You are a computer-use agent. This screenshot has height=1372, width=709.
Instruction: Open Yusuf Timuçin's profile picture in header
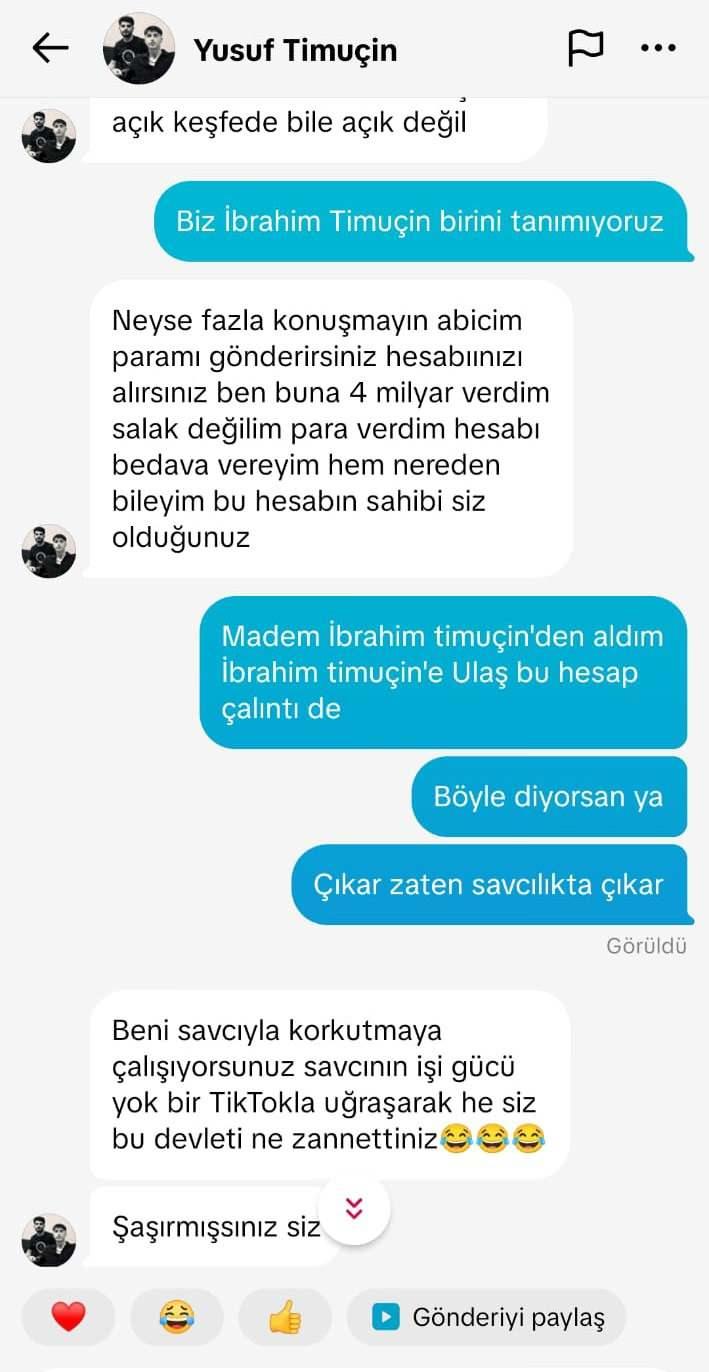pos(139,48)
